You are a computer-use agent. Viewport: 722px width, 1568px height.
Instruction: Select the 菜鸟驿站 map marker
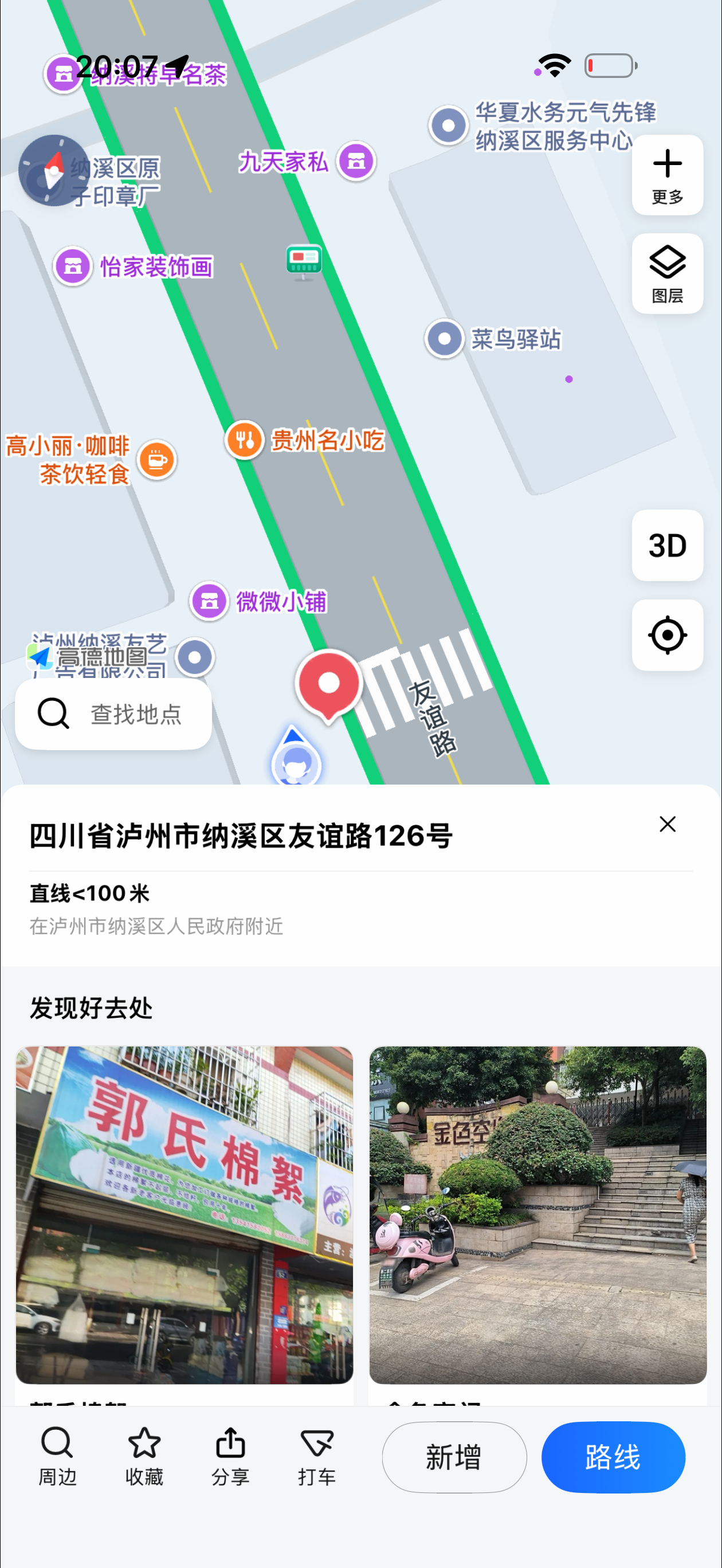(445, 339)
